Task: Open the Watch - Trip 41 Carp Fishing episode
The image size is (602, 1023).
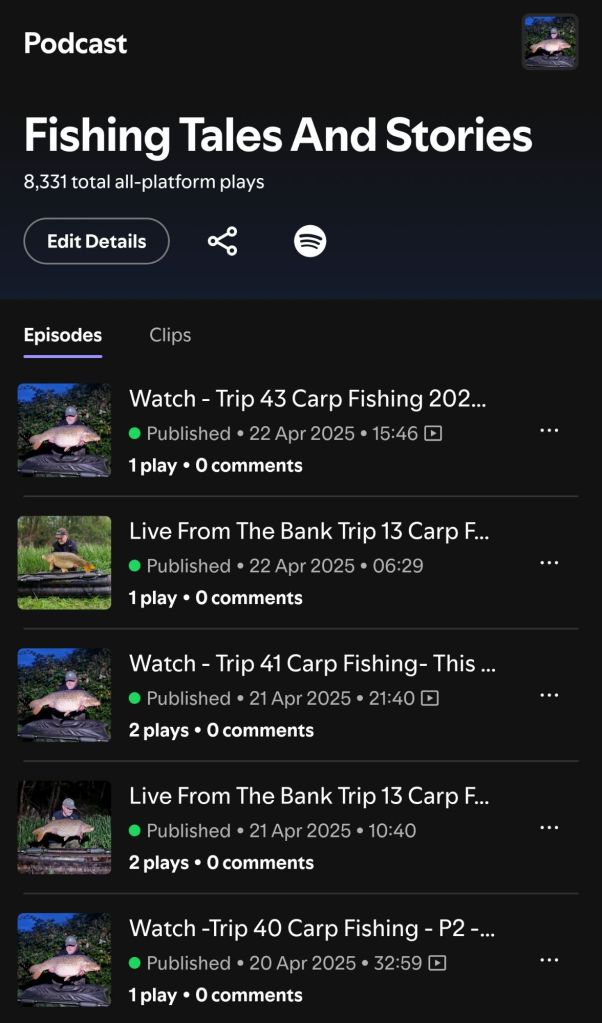Action: (312, 664)
